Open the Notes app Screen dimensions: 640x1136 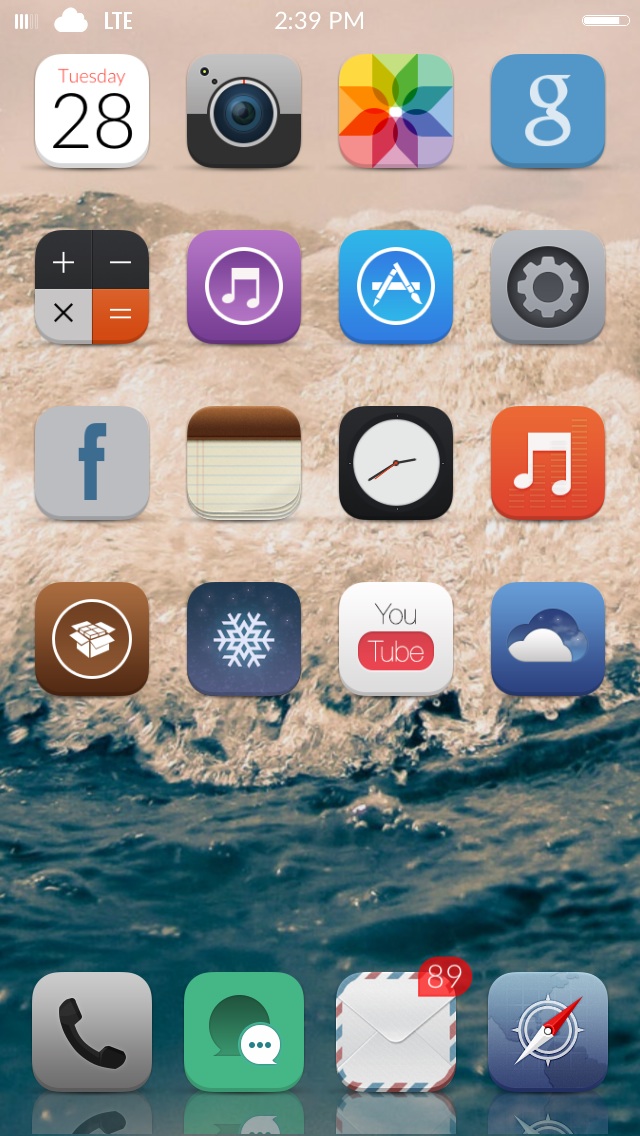coord(244,463)
